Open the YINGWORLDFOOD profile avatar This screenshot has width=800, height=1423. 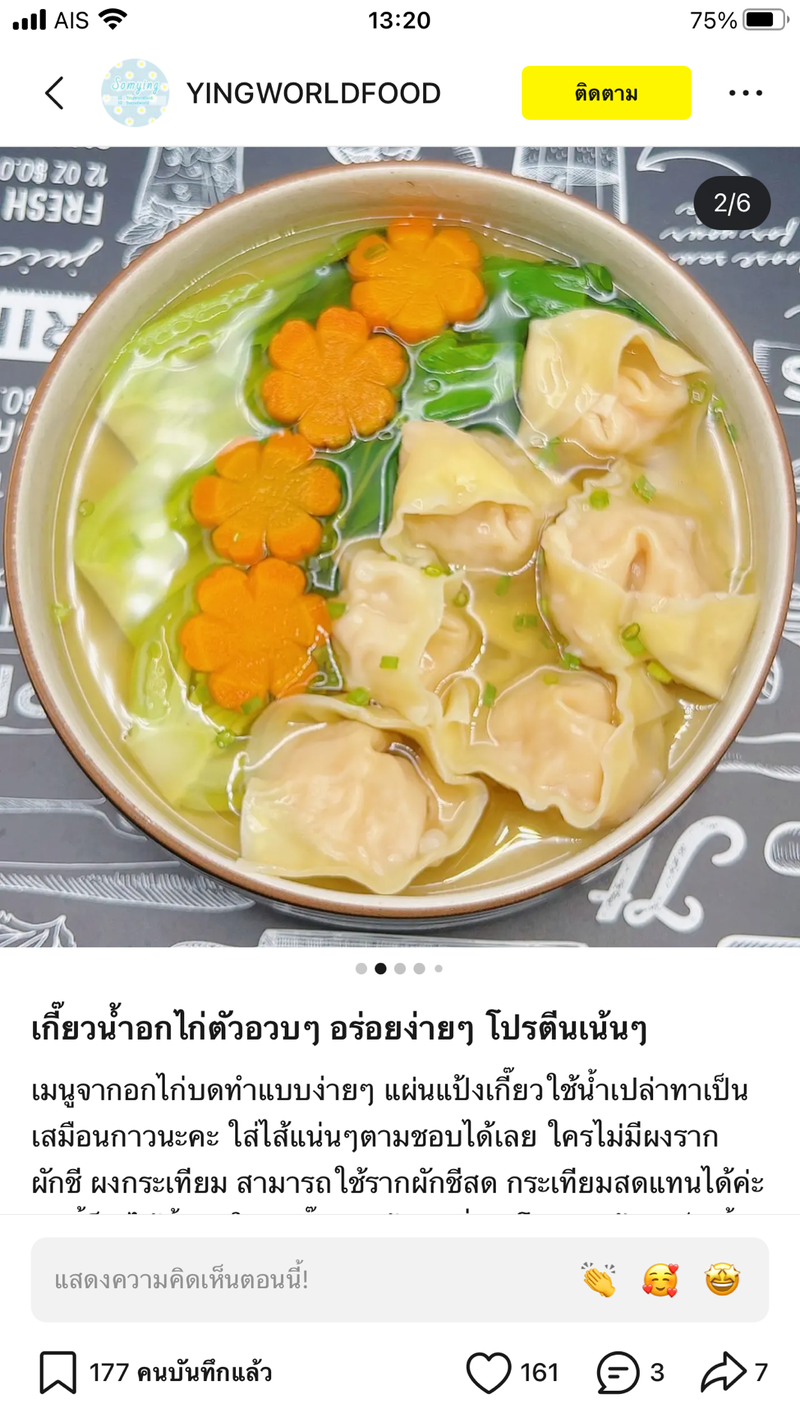click(135, 93)
